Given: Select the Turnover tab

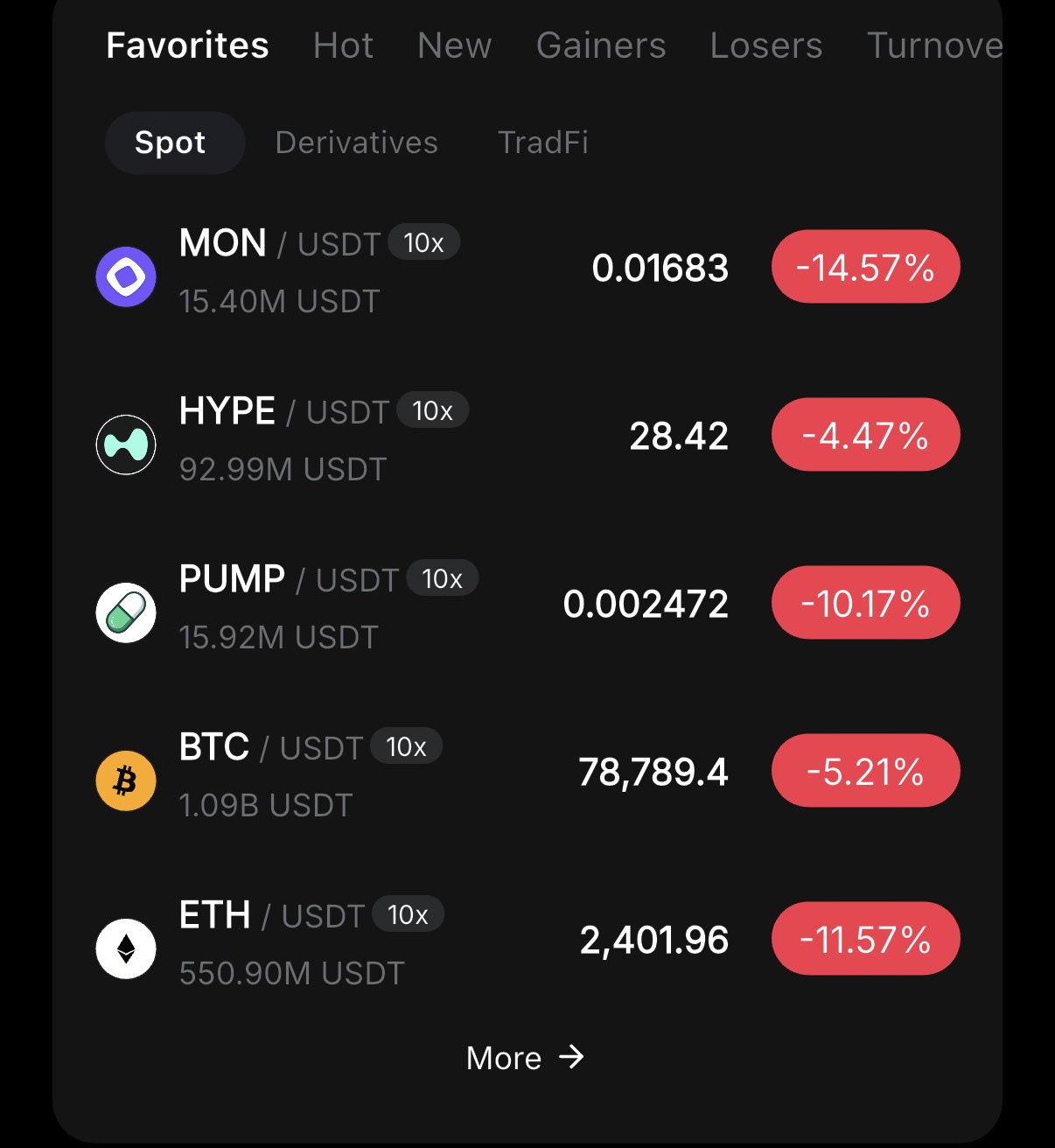Looking at the screenshot, I should [933, 45].
